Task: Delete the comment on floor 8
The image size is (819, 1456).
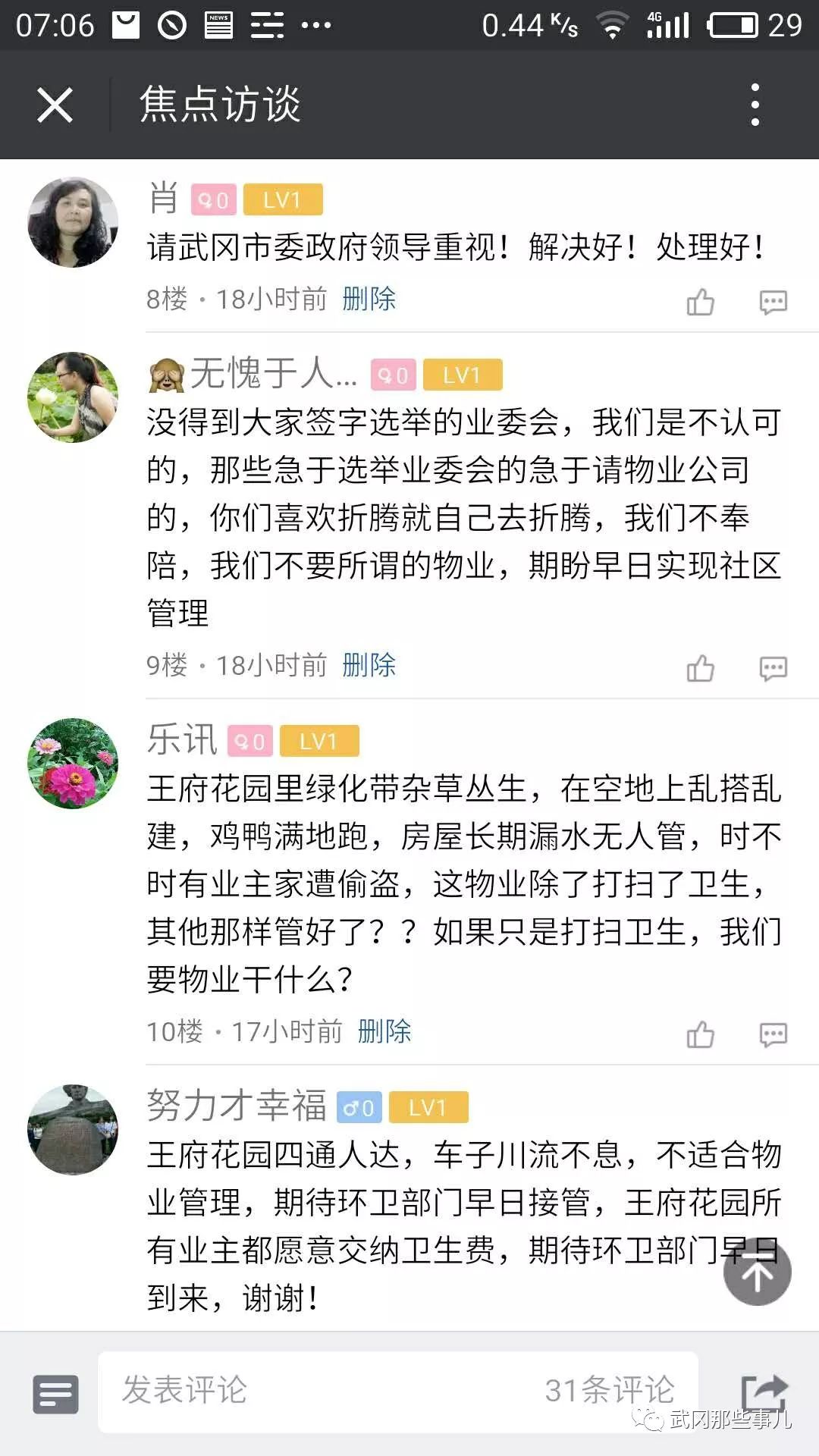Action: point(369,299)
